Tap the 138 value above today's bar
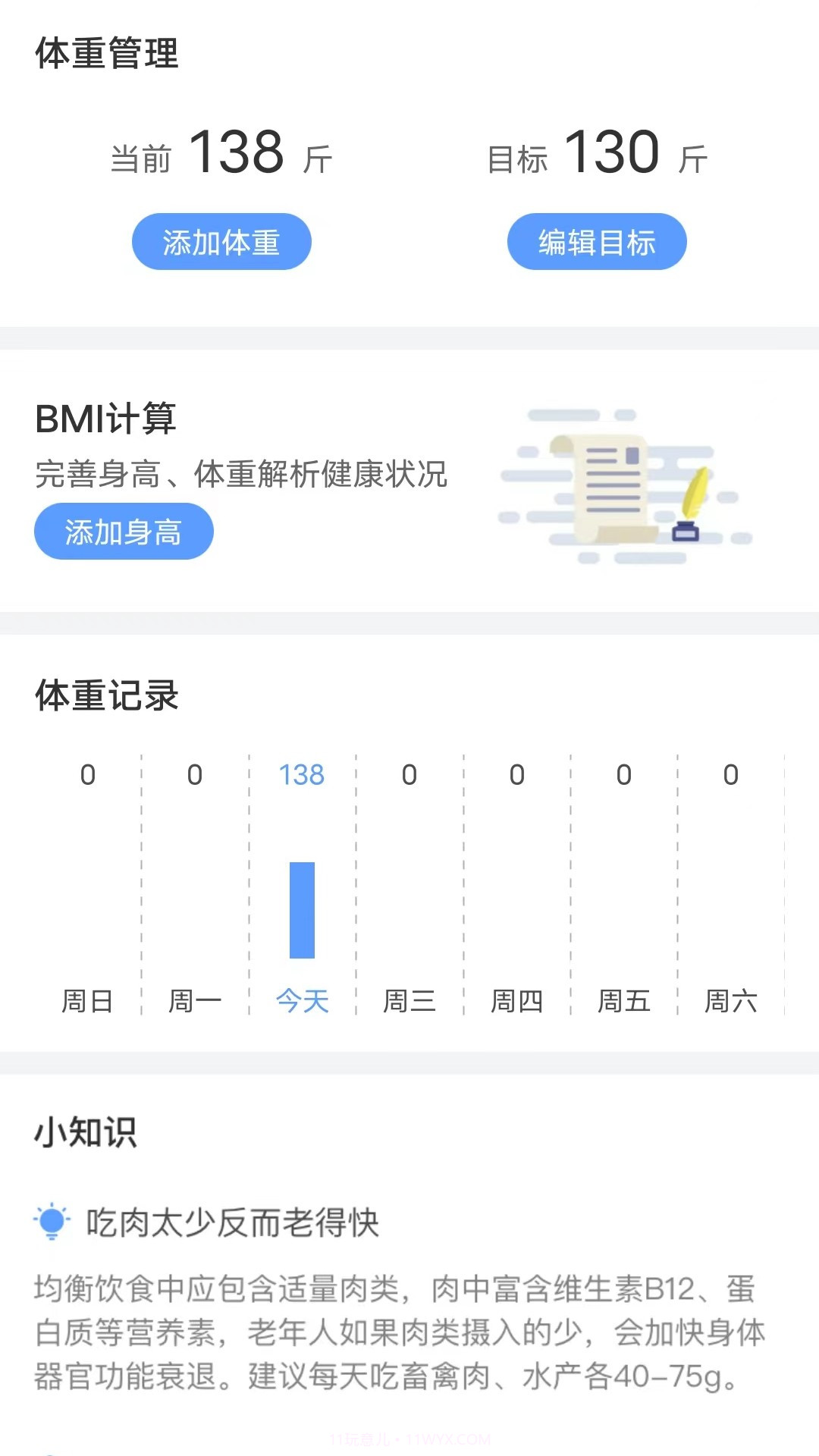 tap(301, 775)
